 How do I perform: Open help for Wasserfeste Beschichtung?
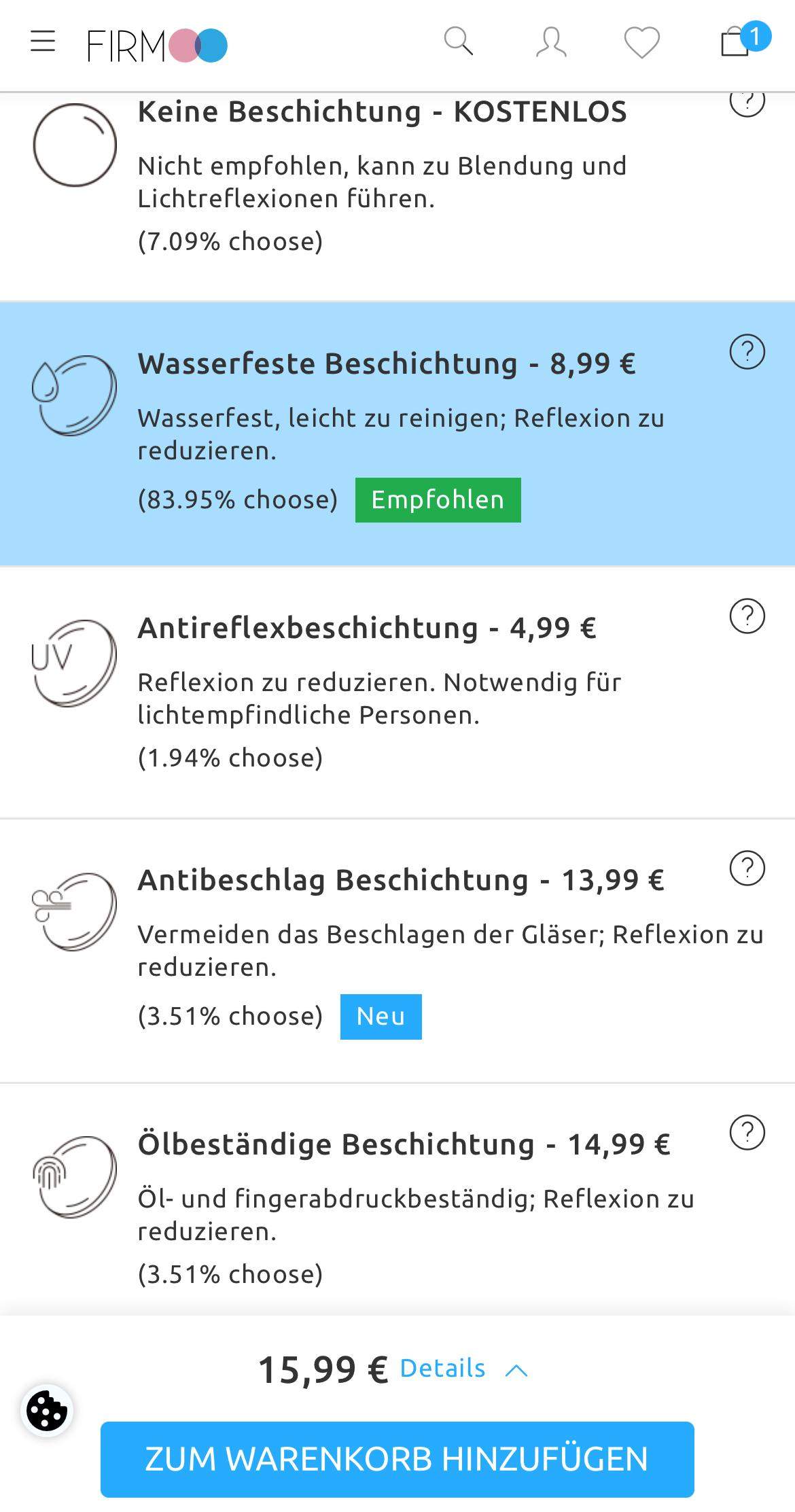pyautogui.click(x=747, y=353)
